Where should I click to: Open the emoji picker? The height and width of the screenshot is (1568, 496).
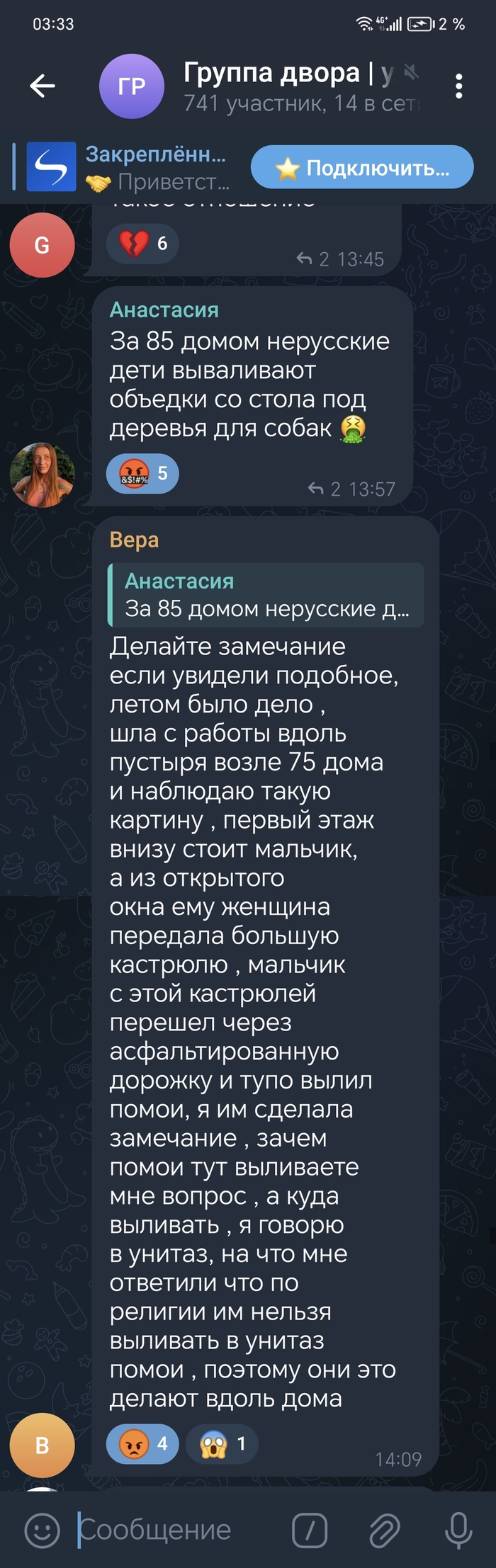[43, 1530]
